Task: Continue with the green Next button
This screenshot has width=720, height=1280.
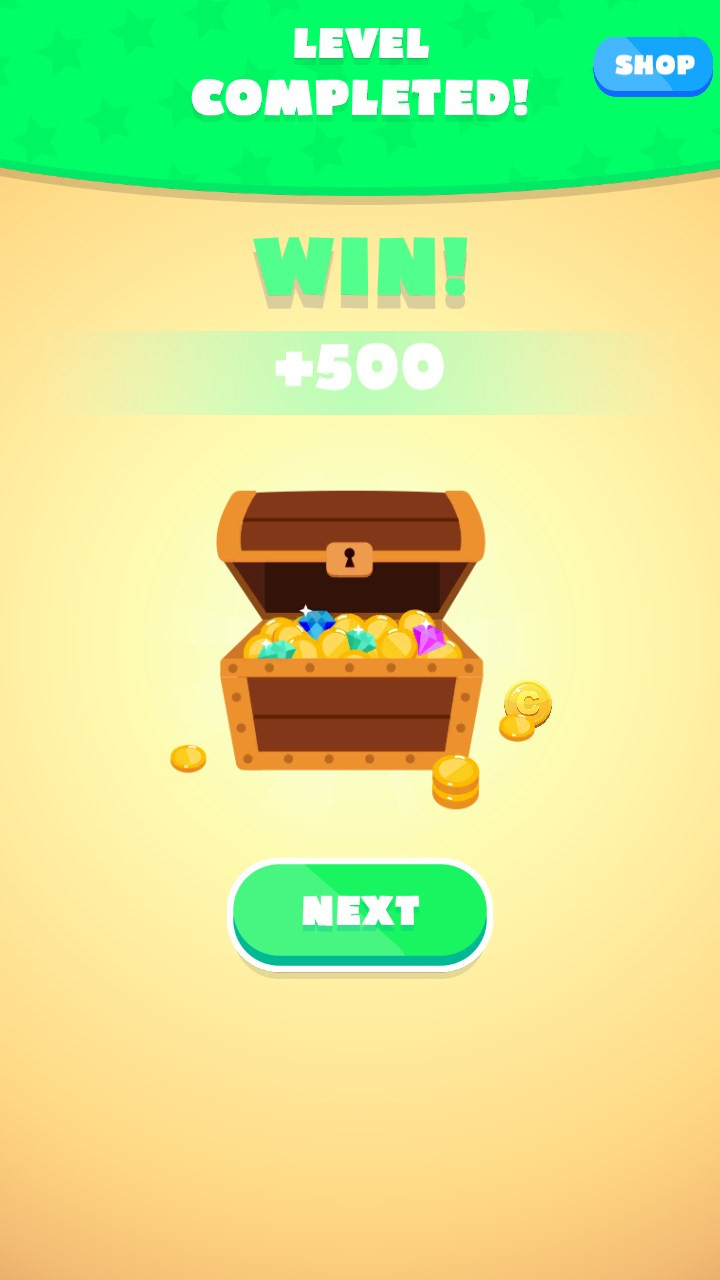Action: click(360, 911)
